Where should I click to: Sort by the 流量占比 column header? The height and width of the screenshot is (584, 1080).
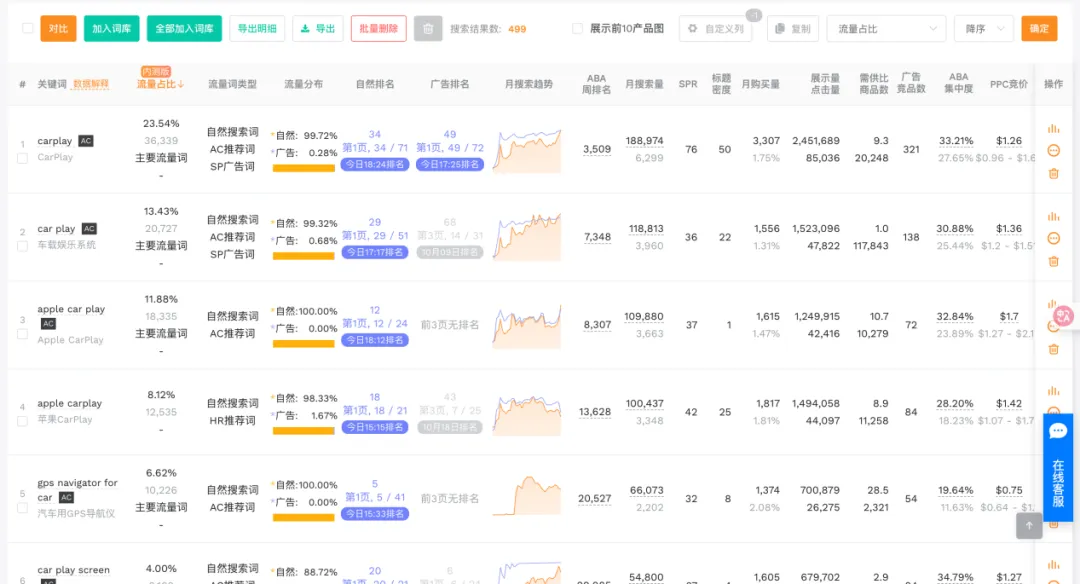pos(160,85)
